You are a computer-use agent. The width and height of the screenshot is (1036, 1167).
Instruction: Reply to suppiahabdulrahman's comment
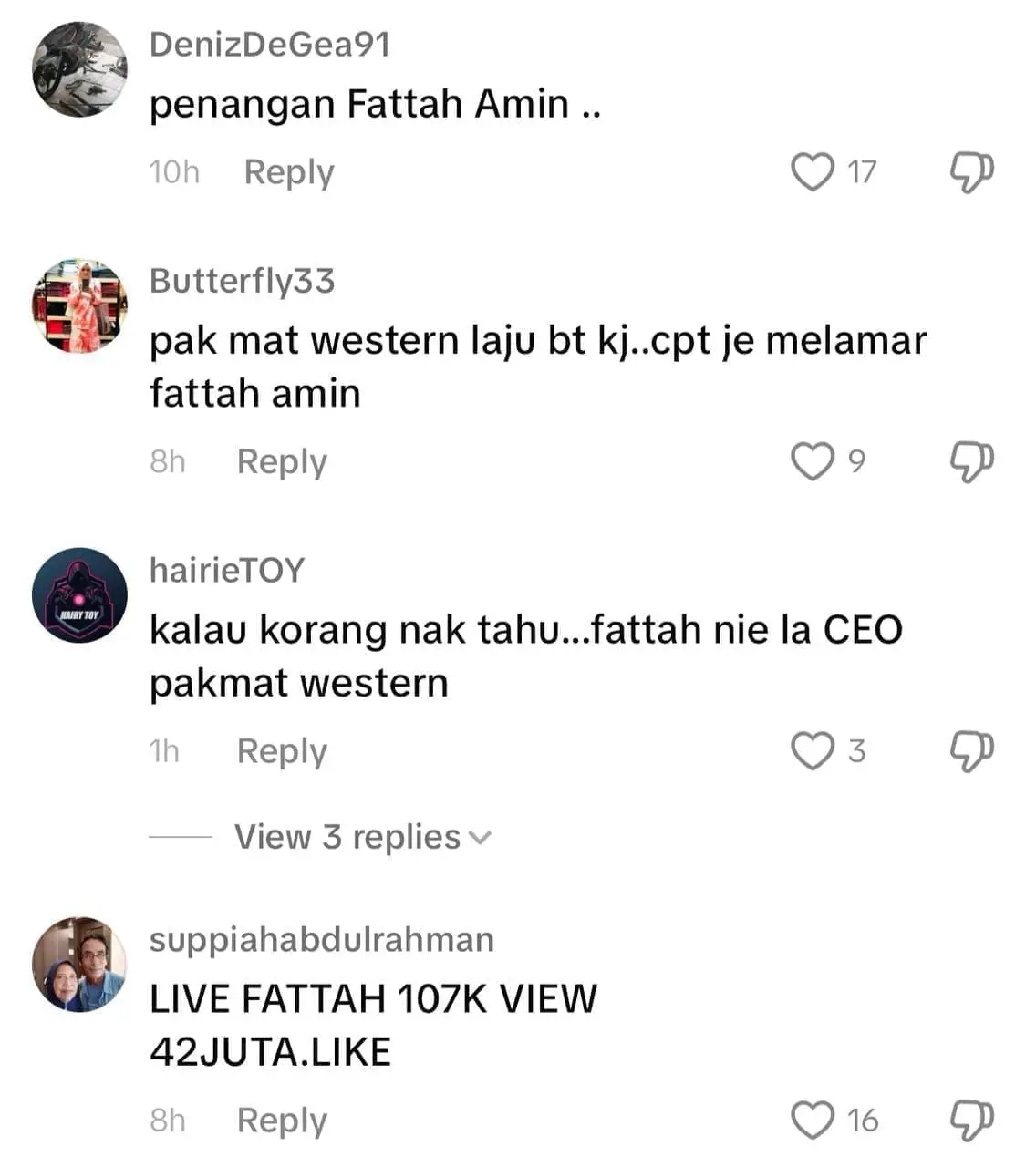click(281, 1121)
